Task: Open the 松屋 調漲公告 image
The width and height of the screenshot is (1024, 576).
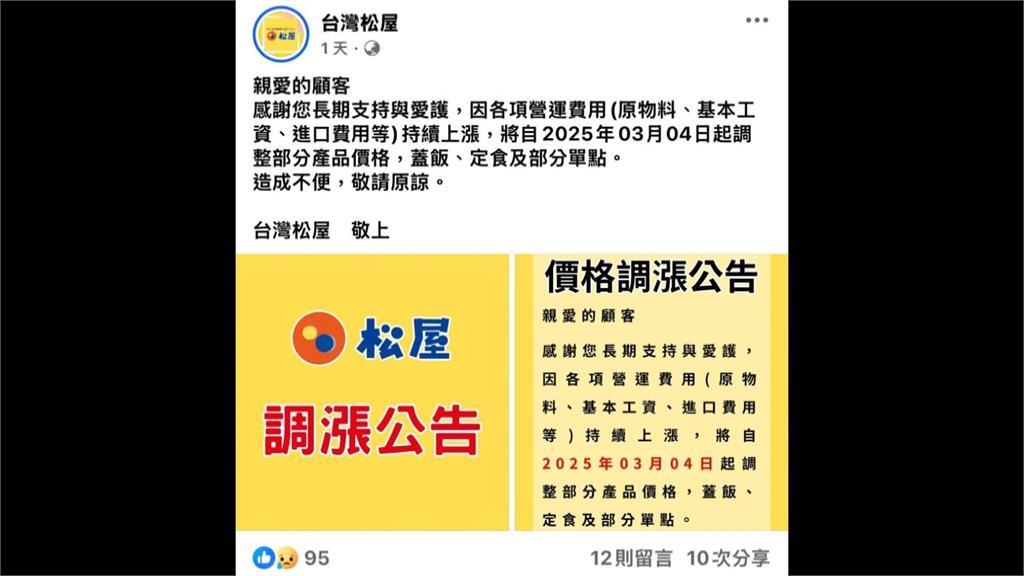Action: 373,391
